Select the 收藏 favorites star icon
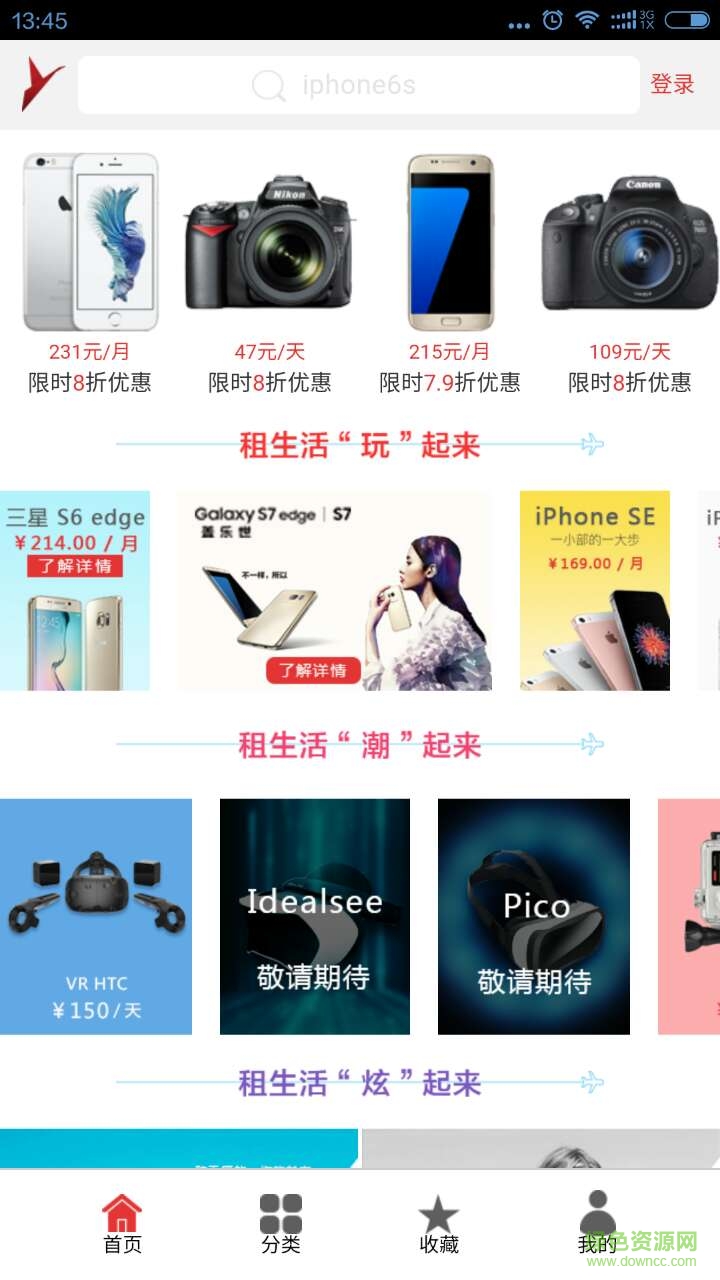The image size is (720, 1280). [x=440, y=1210]
